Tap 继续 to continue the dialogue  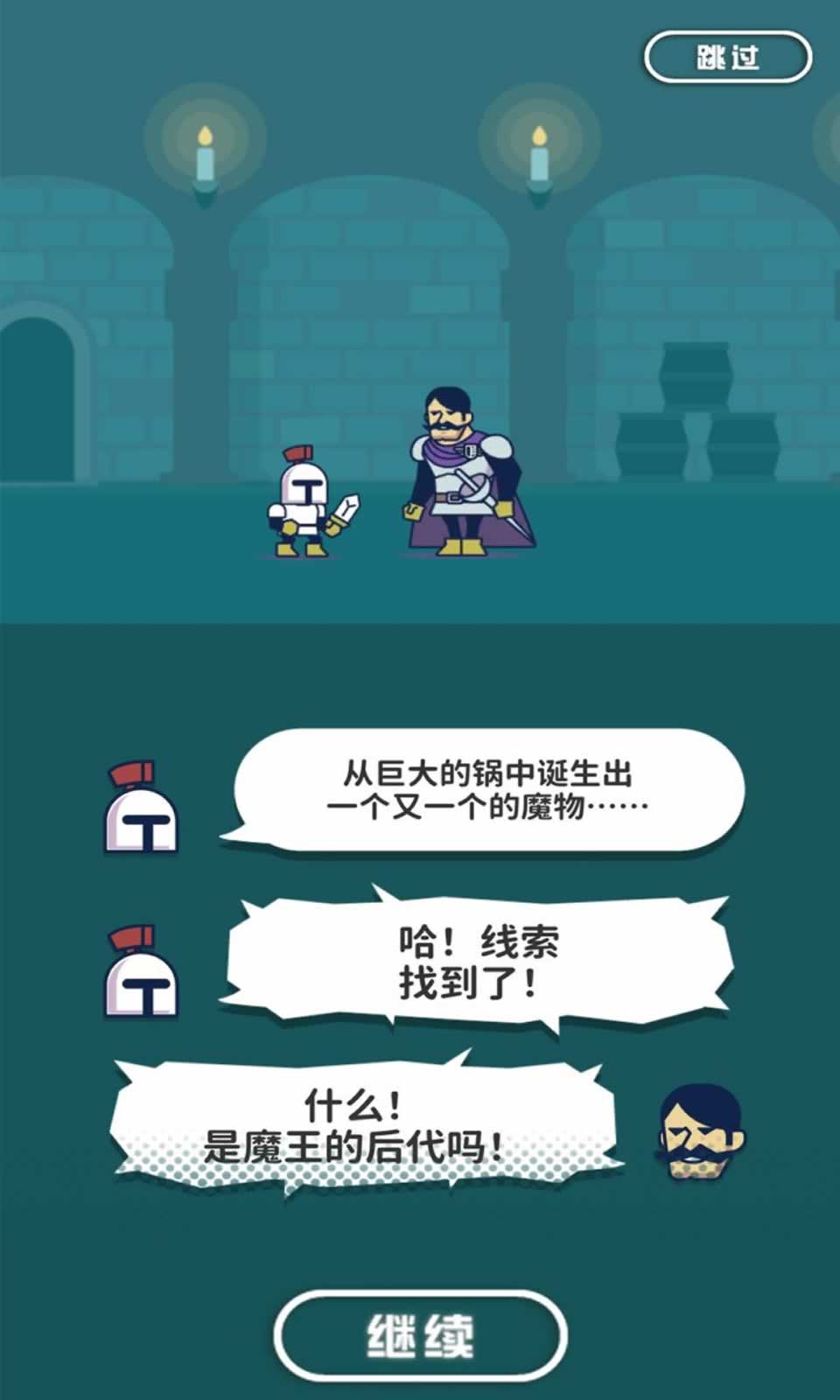point(421,1336)
